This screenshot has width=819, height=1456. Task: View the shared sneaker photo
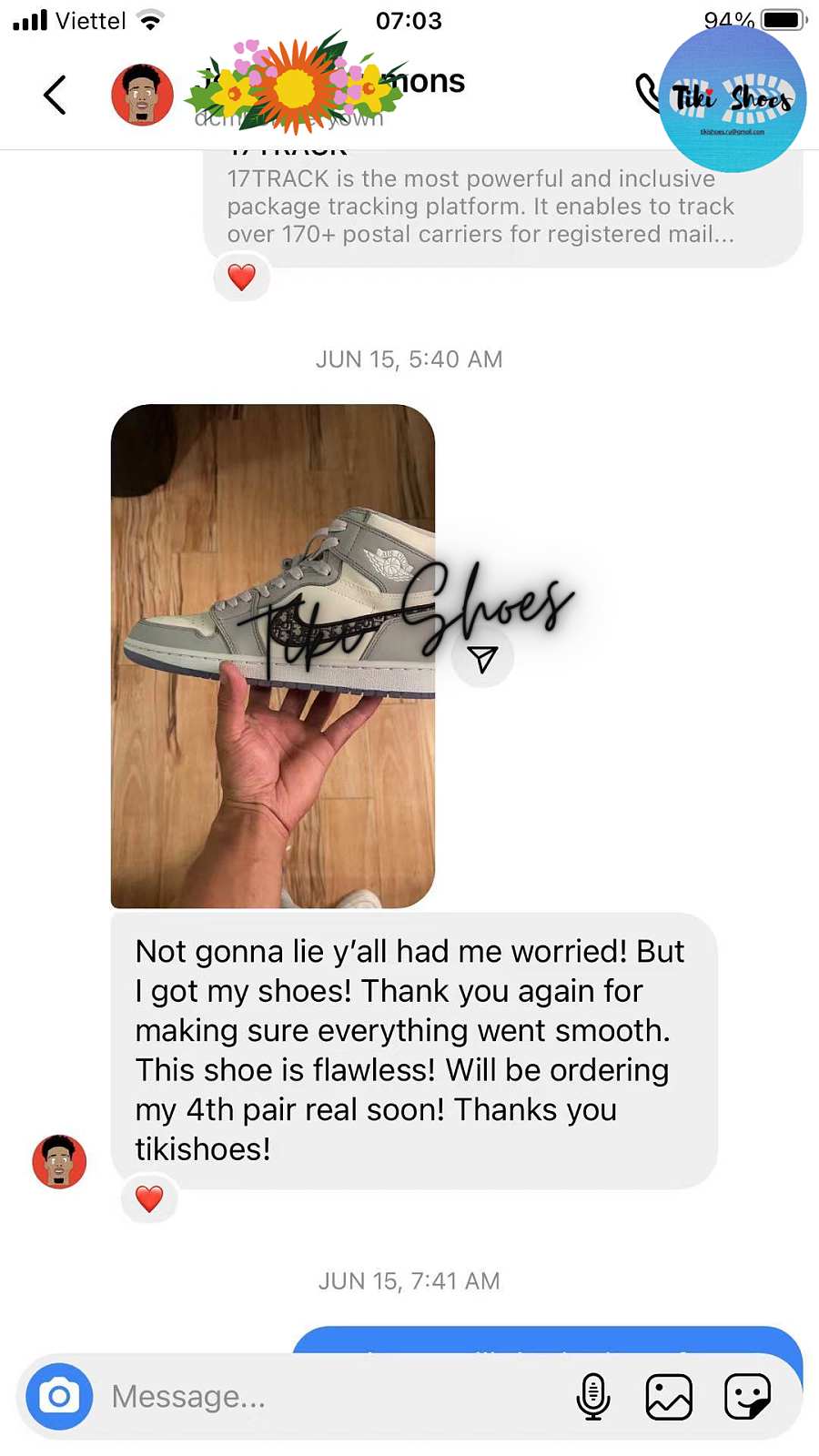click(x=273, y=655)
